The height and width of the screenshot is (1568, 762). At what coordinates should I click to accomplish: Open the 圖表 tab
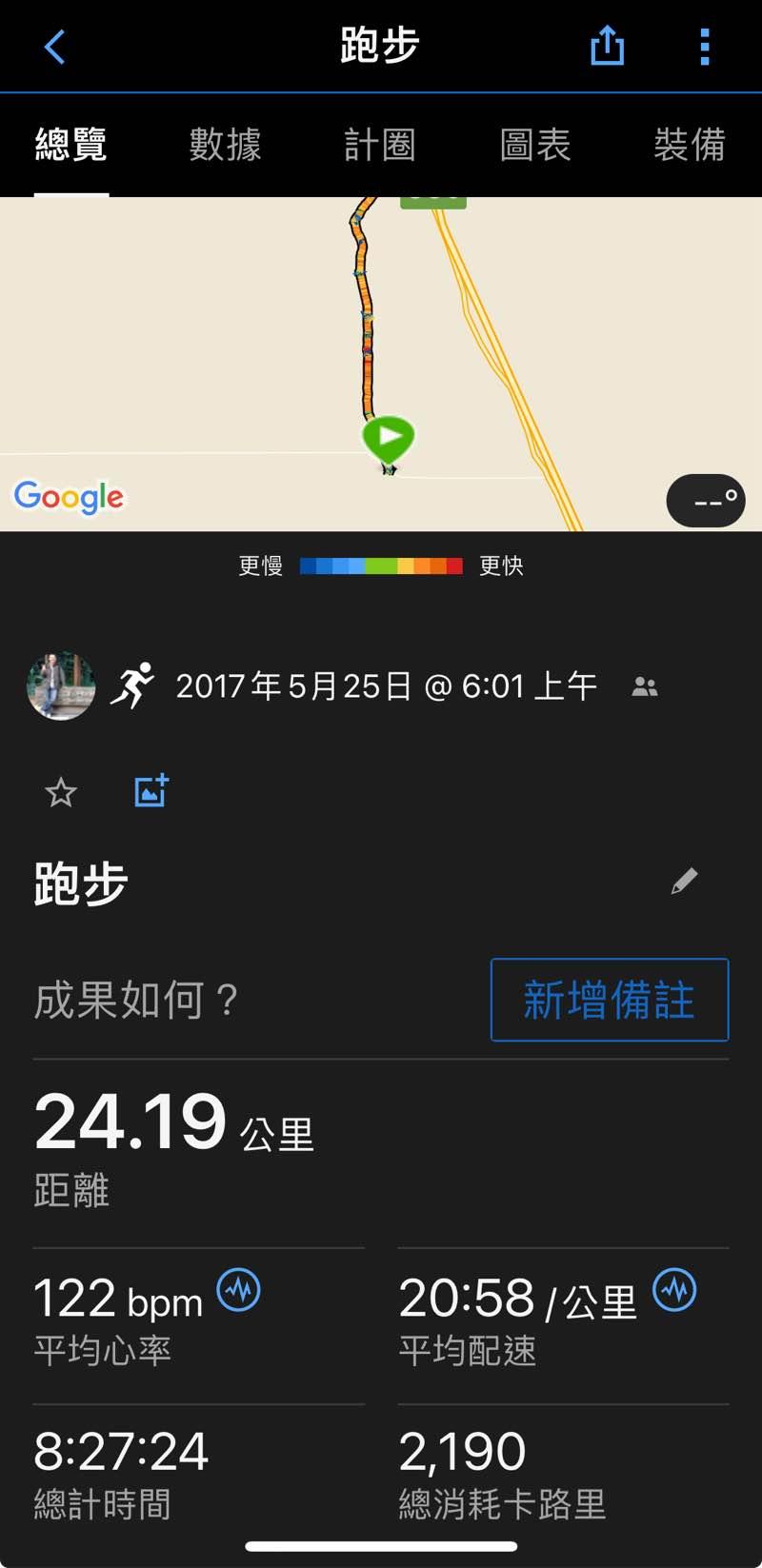point(534,146)
